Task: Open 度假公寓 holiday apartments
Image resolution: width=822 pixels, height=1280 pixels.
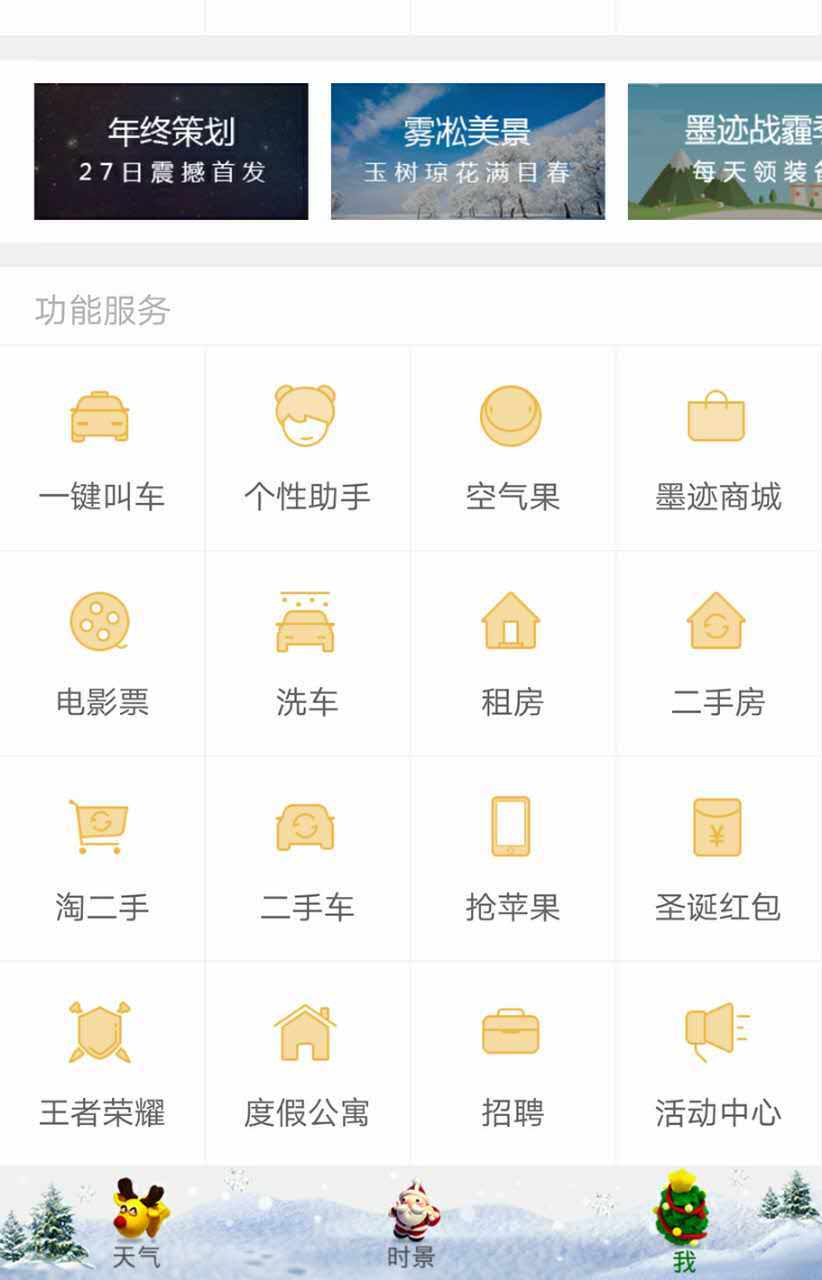Action: [x=307, y=1063]
